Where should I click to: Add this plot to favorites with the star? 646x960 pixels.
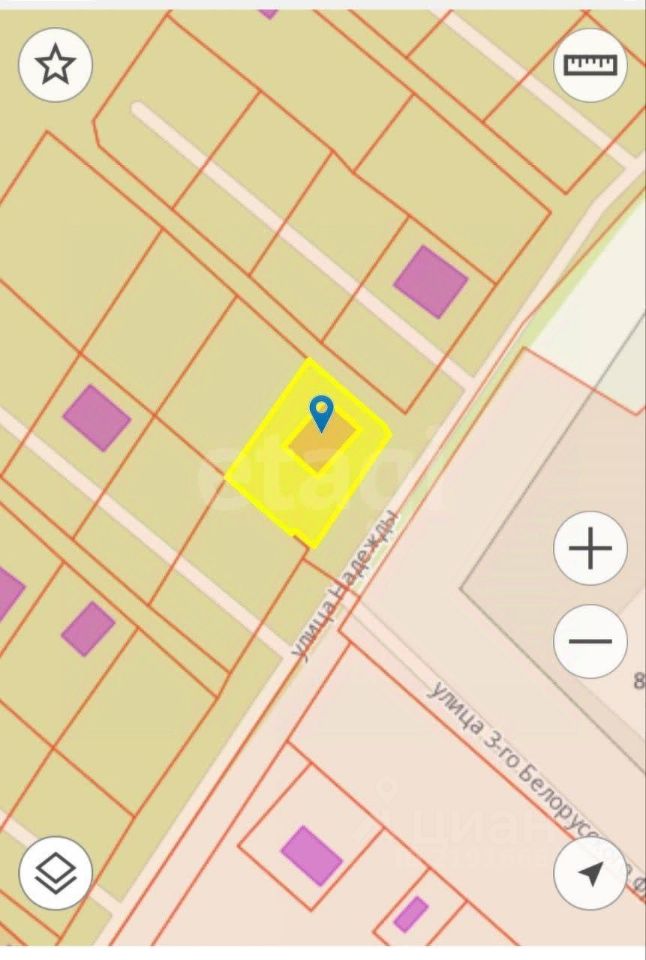55,65
